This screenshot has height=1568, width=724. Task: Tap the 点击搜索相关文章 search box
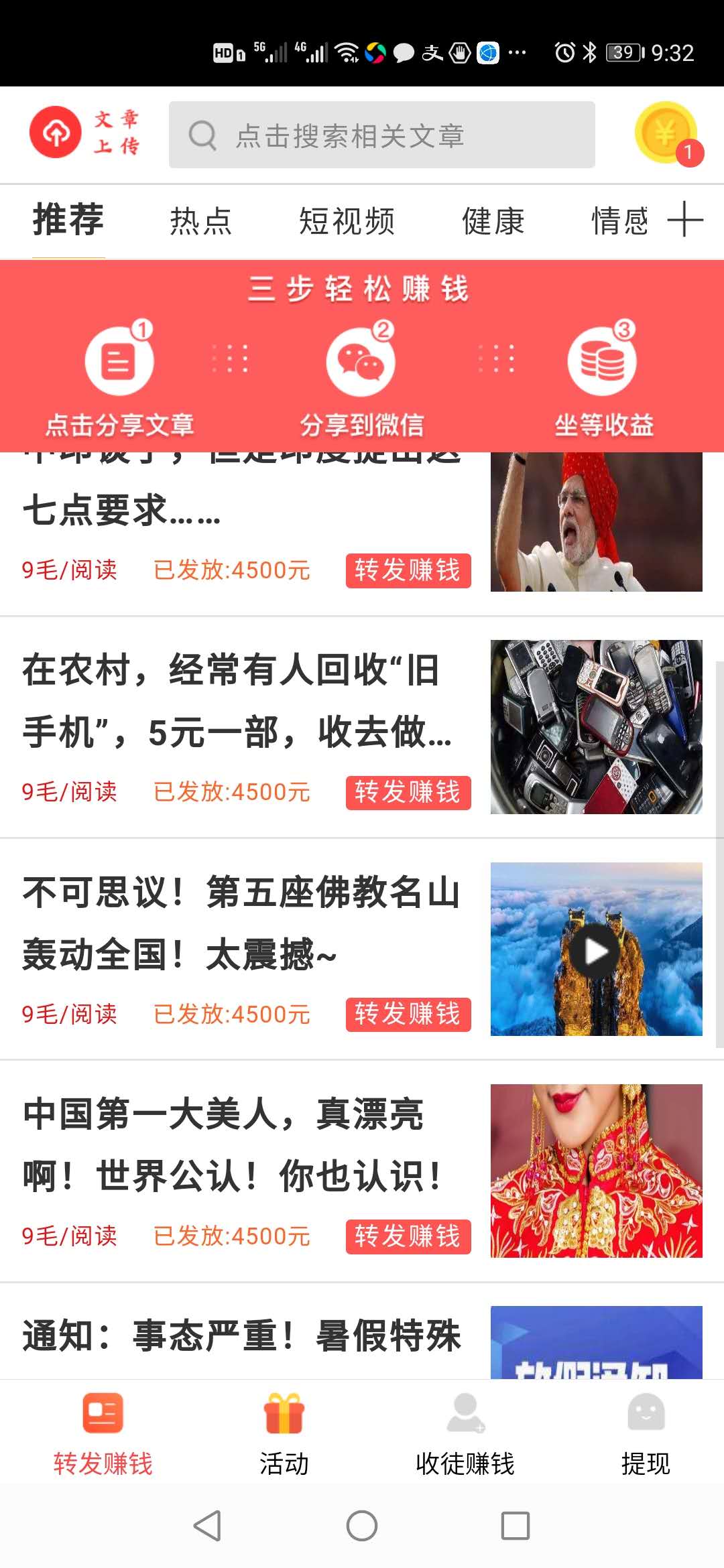coord(381,135)
